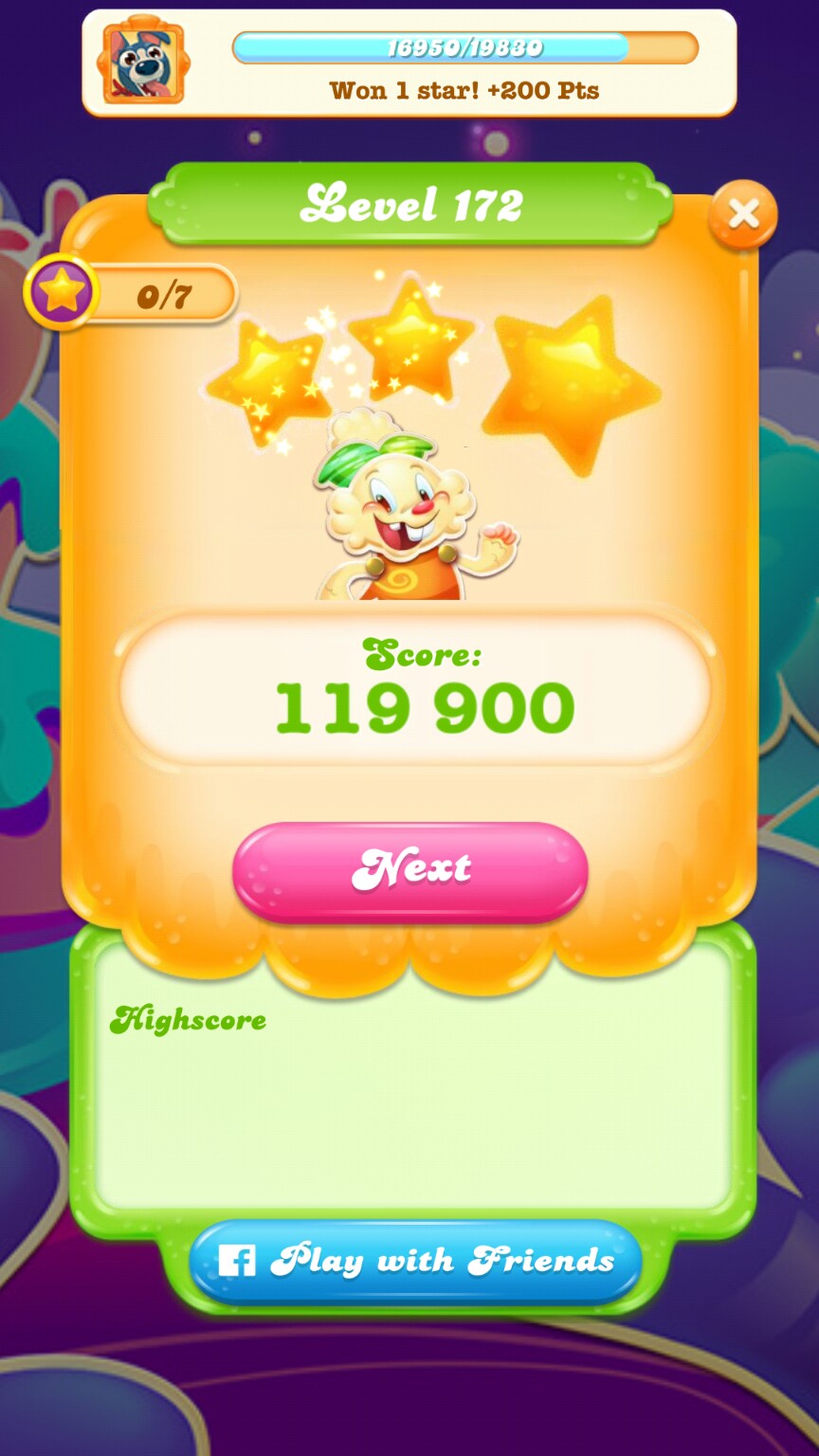Open the star counter showing 0/7
819x1456 pixels.
[133, 295]
